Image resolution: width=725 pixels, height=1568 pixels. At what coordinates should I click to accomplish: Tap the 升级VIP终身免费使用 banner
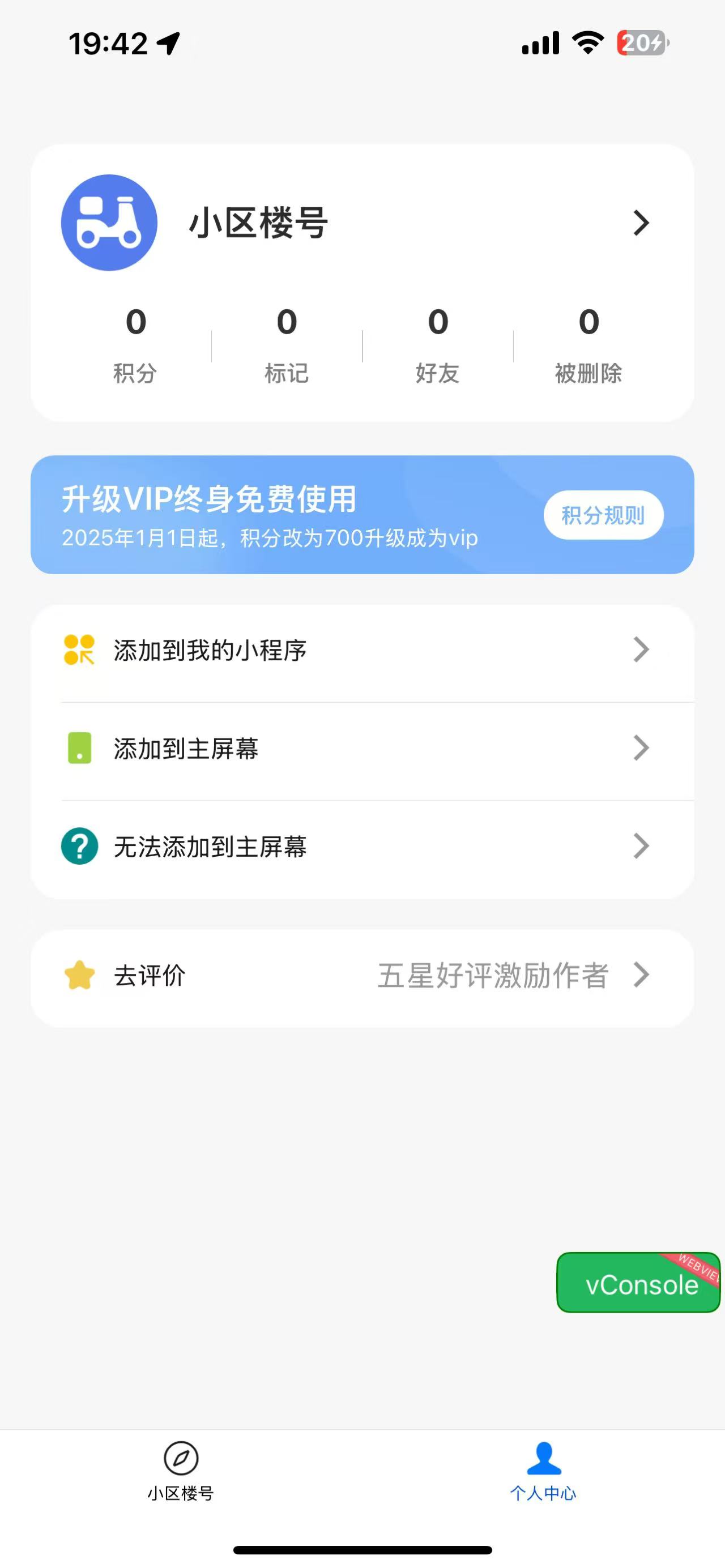(x=362, y=515)
